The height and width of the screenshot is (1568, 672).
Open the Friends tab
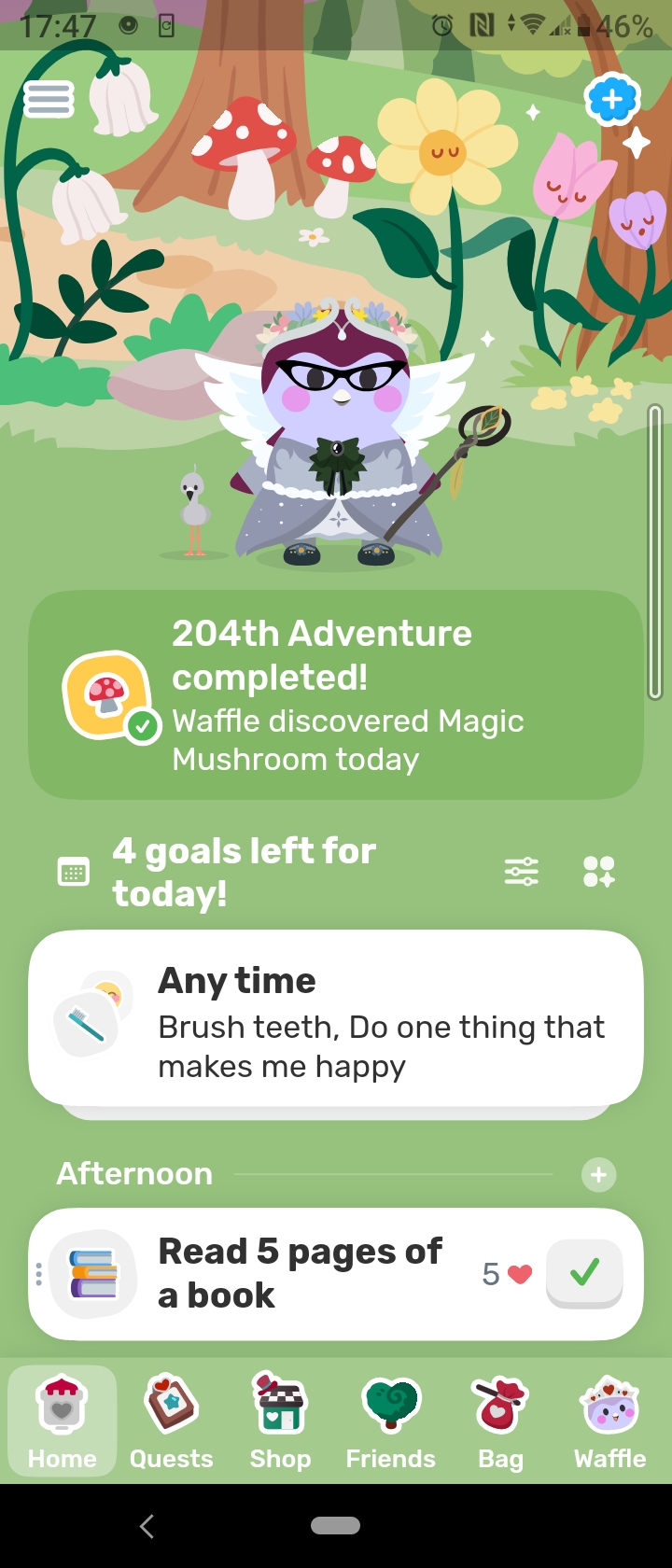coord(390,1421)
